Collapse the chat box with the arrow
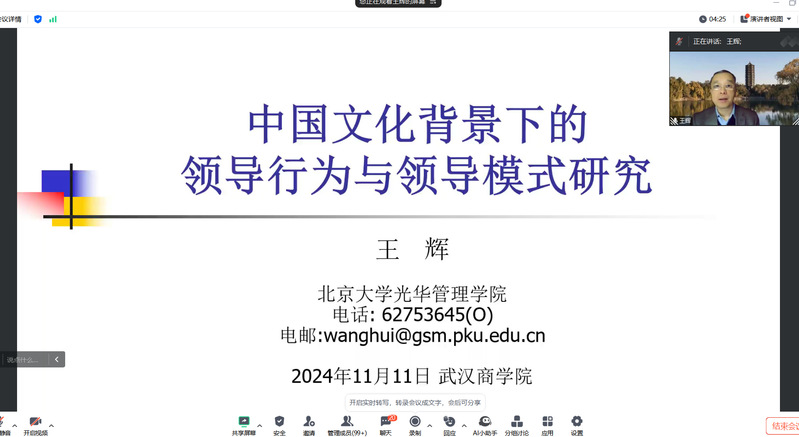This screenshot has width=799, height=437. [57, 359]
